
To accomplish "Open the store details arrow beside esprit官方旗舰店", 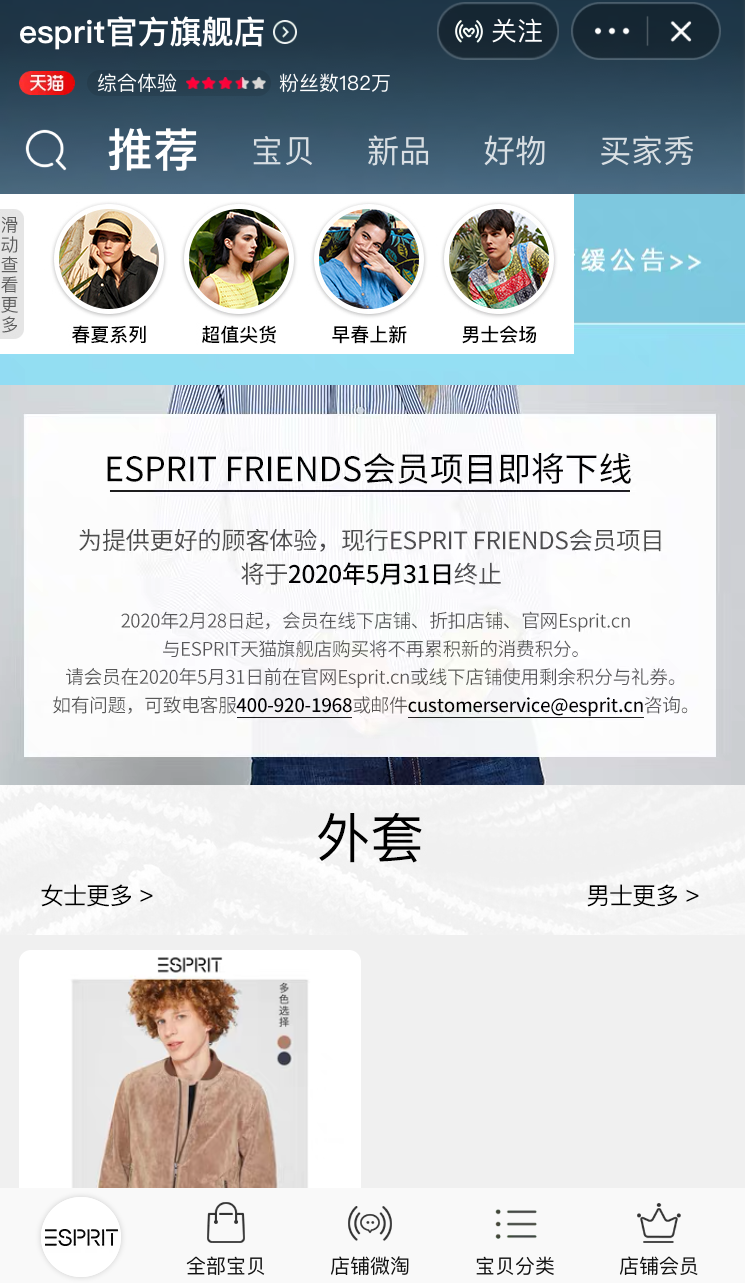I will [x=285, y=33].
